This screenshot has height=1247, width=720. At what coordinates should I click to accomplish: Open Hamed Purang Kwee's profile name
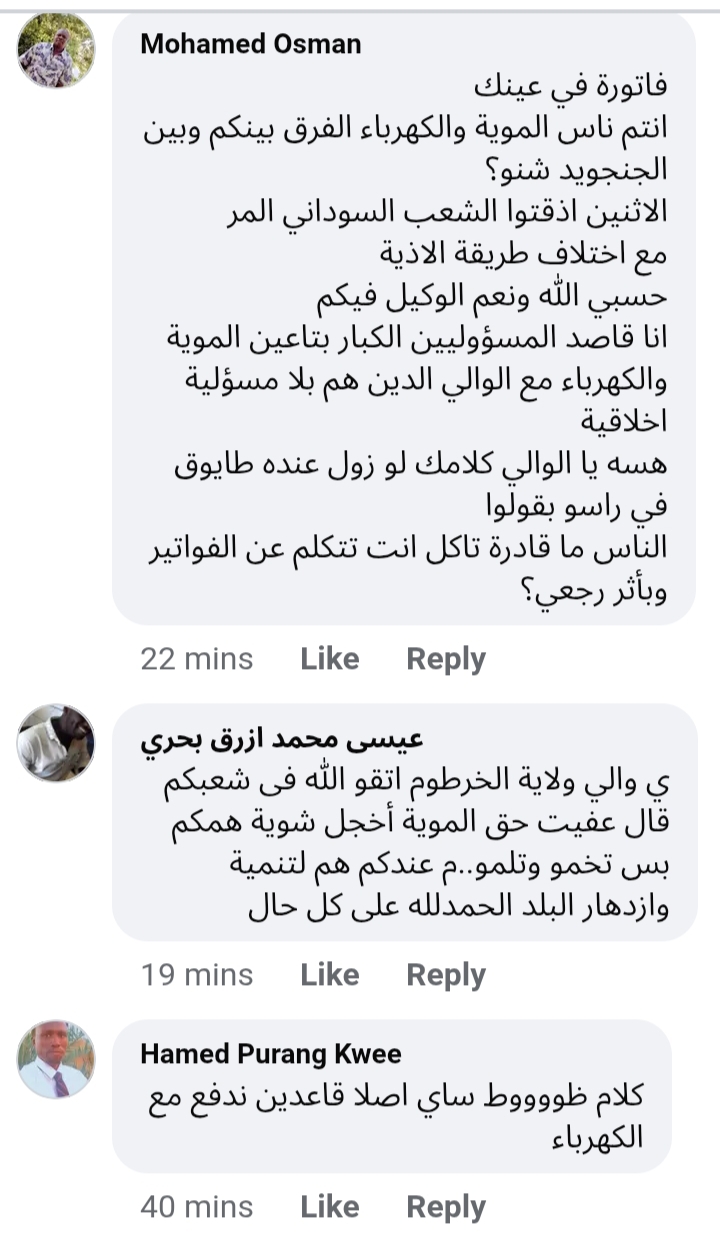click(270, 1053)
